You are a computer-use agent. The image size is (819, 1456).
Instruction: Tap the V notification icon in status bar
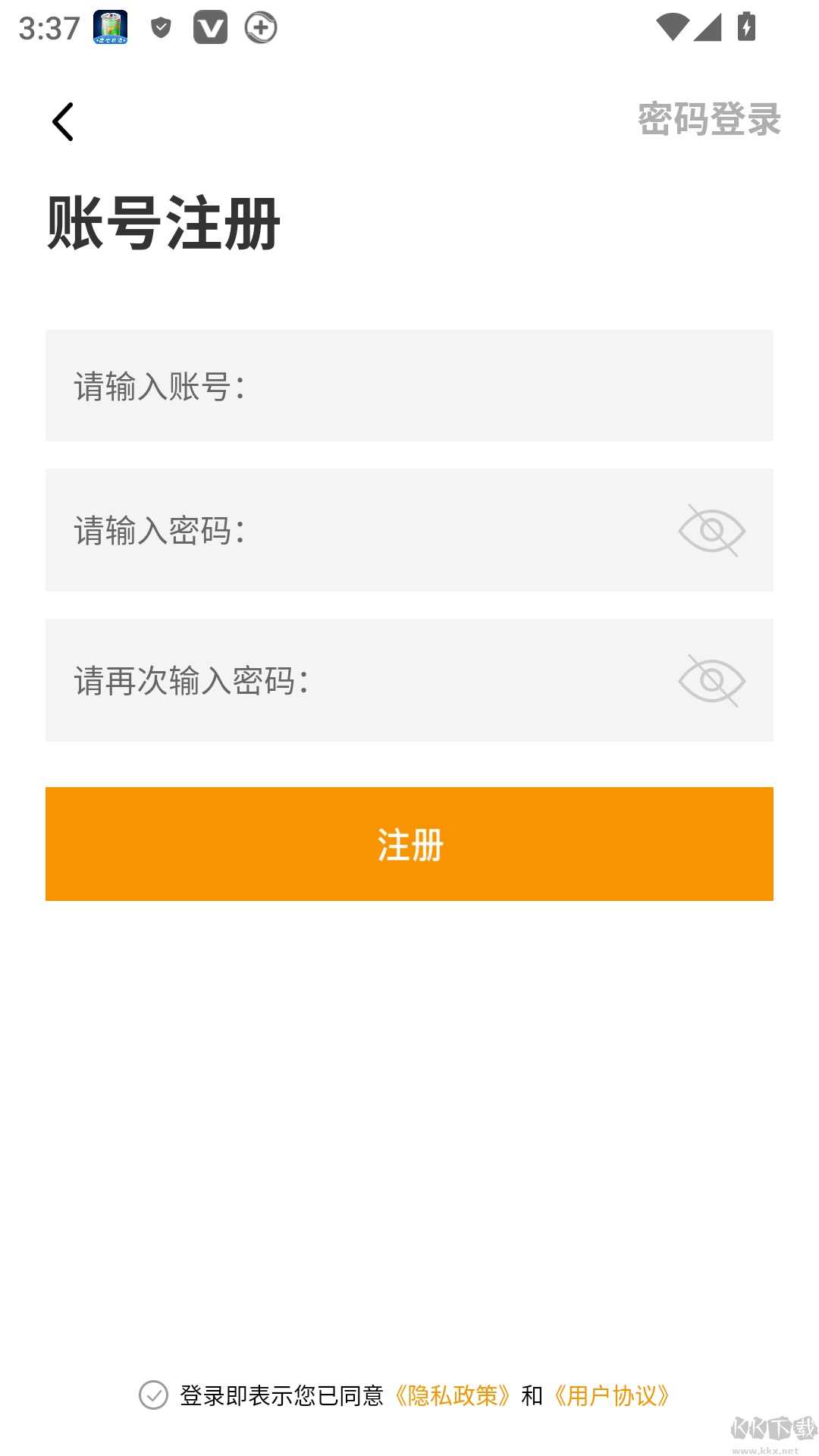pos(210,27)
